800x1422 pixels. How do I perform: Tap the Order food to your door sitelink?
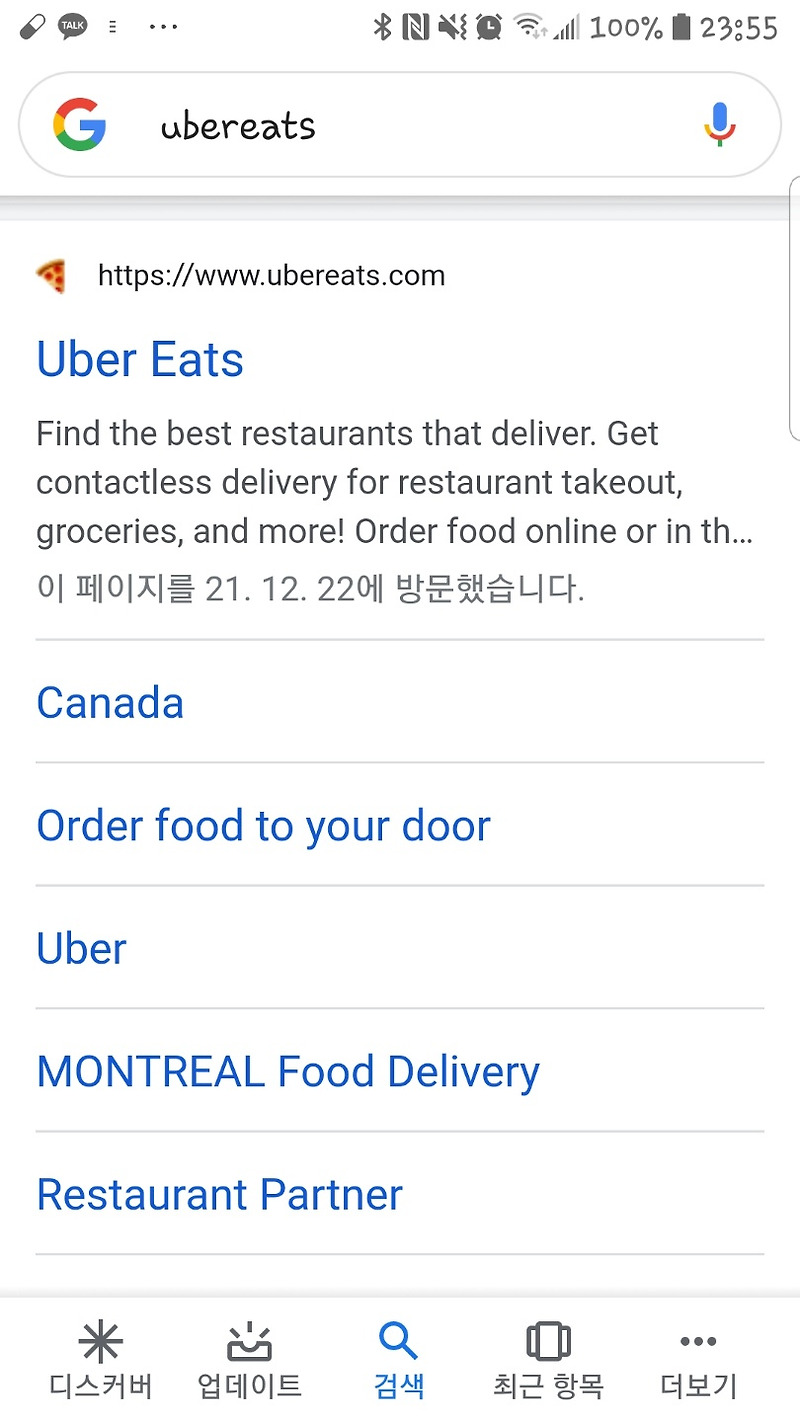[x=263, y=825]
